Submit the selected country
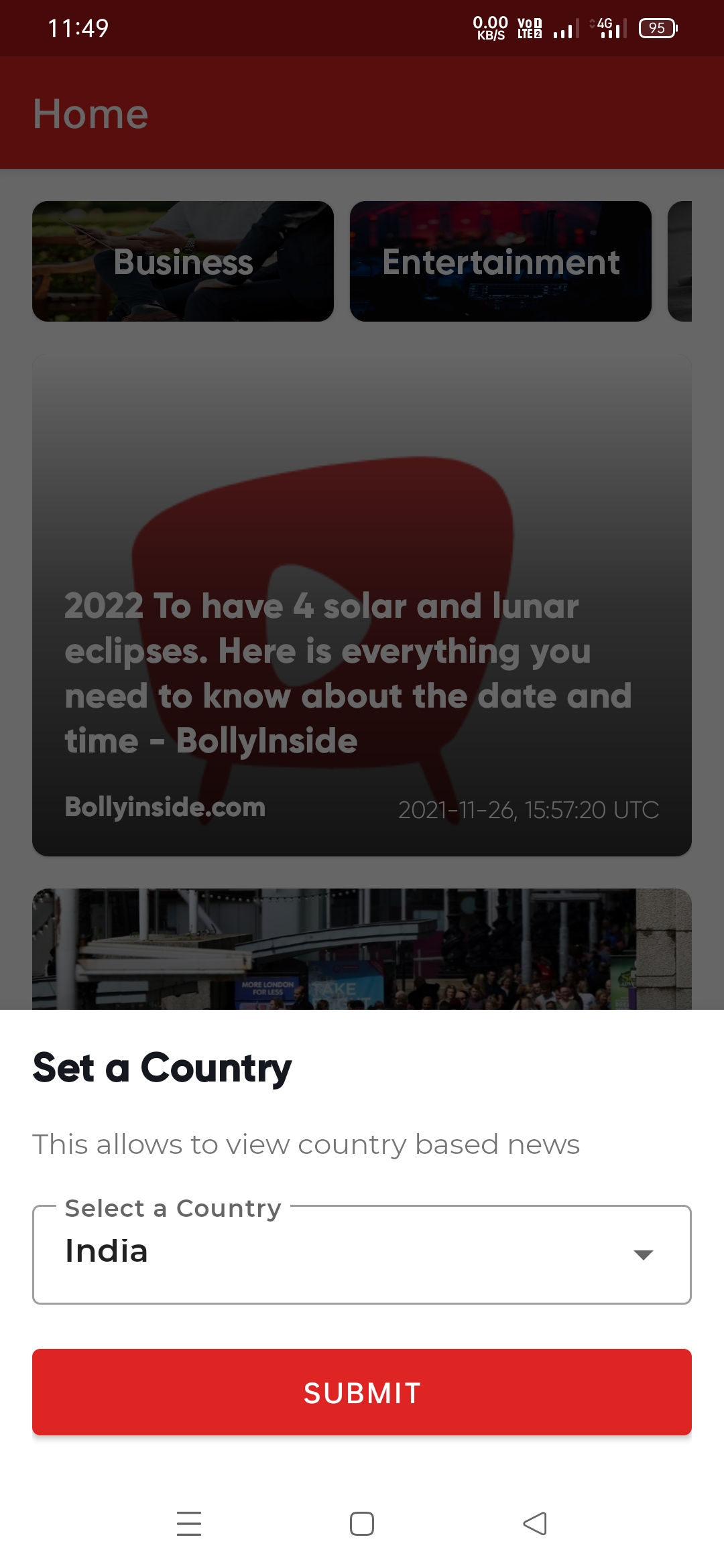This screenshot has width=724, height=1568. [362, 1392]
